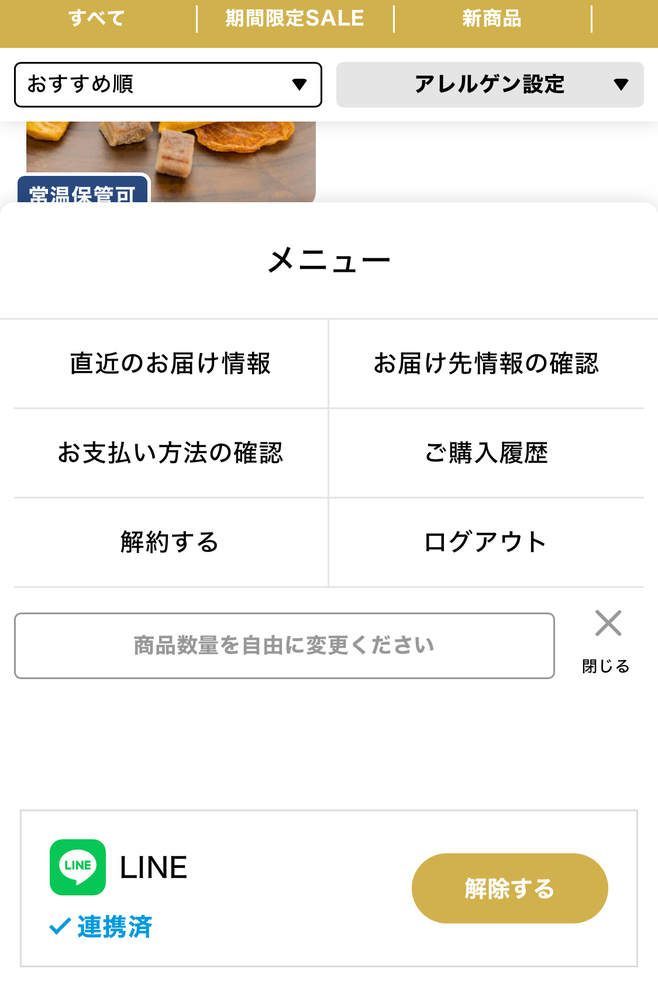The width and height of the screenshot is (658, 1000).
Task: Select 解約する
Action: click(x=170, y=543)
